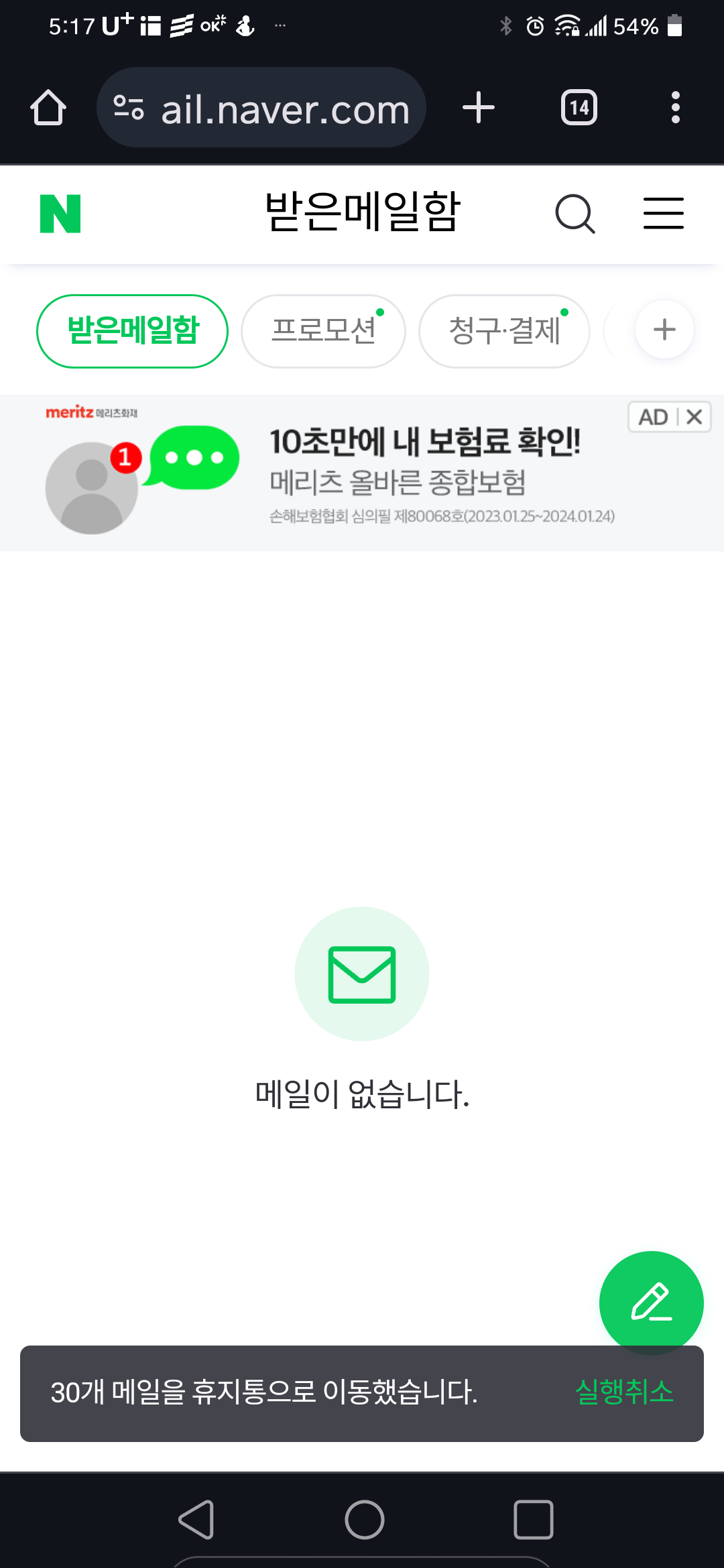Screen dimensions: 724x1568
Task: Open the browser overflow menu
Action: pyautogui.click(x=675, y=107)
